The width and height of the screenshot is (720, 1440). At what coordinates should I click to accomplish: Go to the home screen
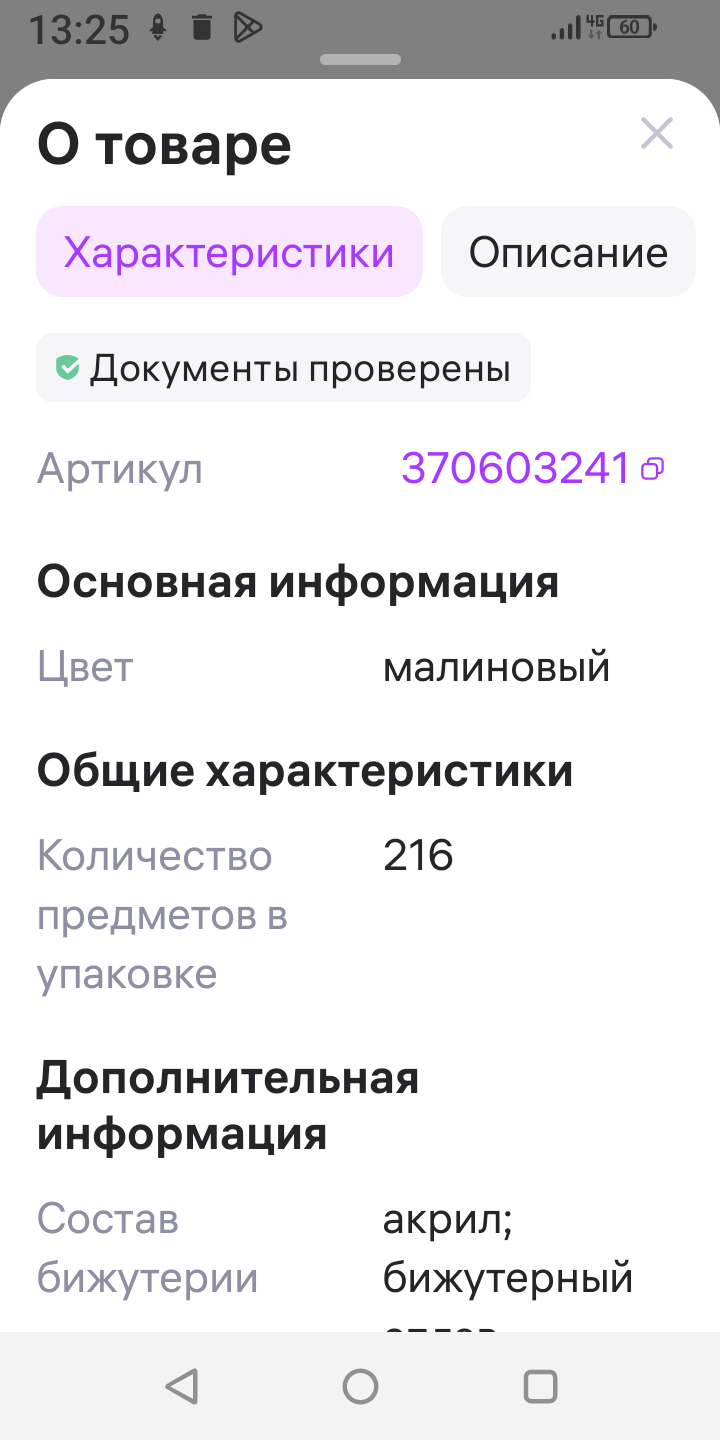click(x=360, y=1386)
